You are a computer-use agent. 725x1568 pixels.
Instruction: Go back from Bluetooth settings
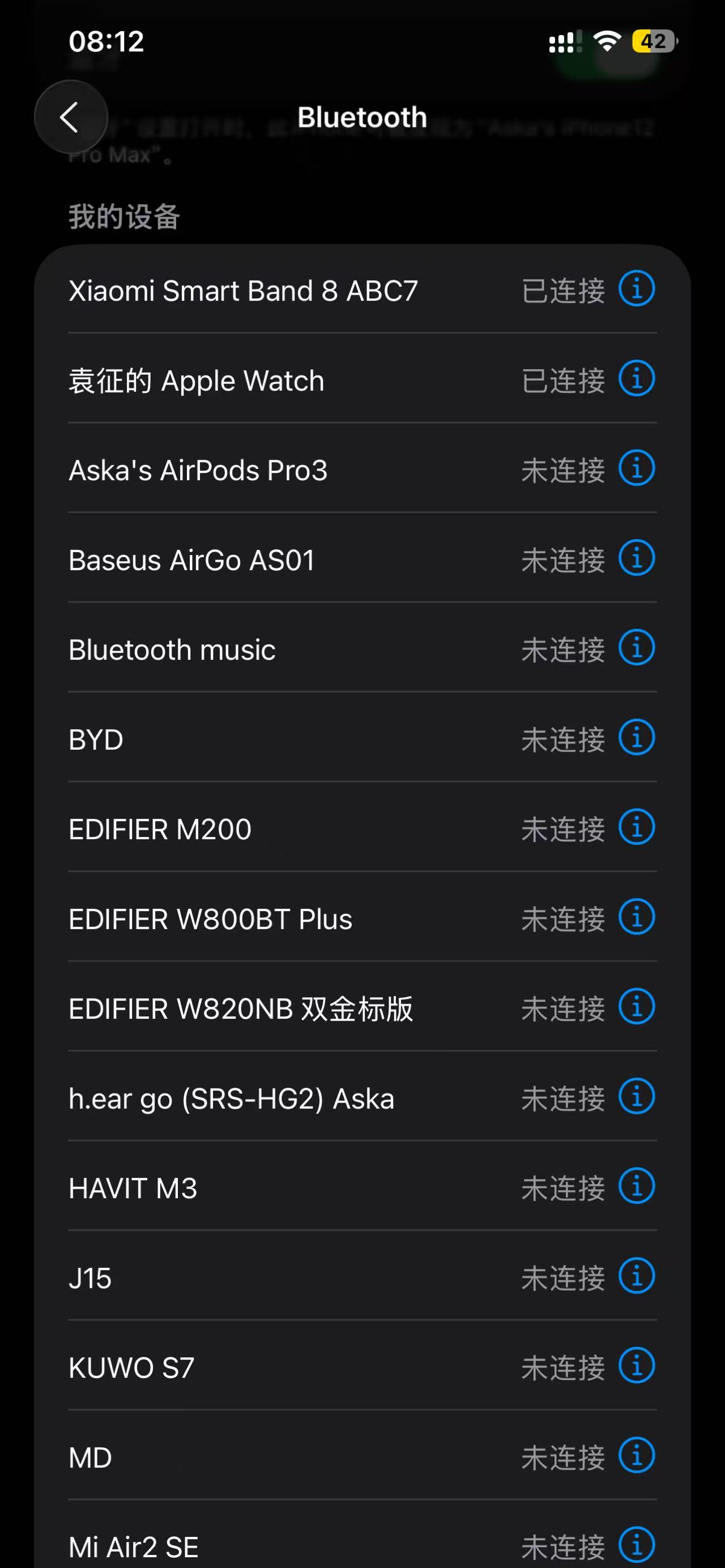coord(71,116)
